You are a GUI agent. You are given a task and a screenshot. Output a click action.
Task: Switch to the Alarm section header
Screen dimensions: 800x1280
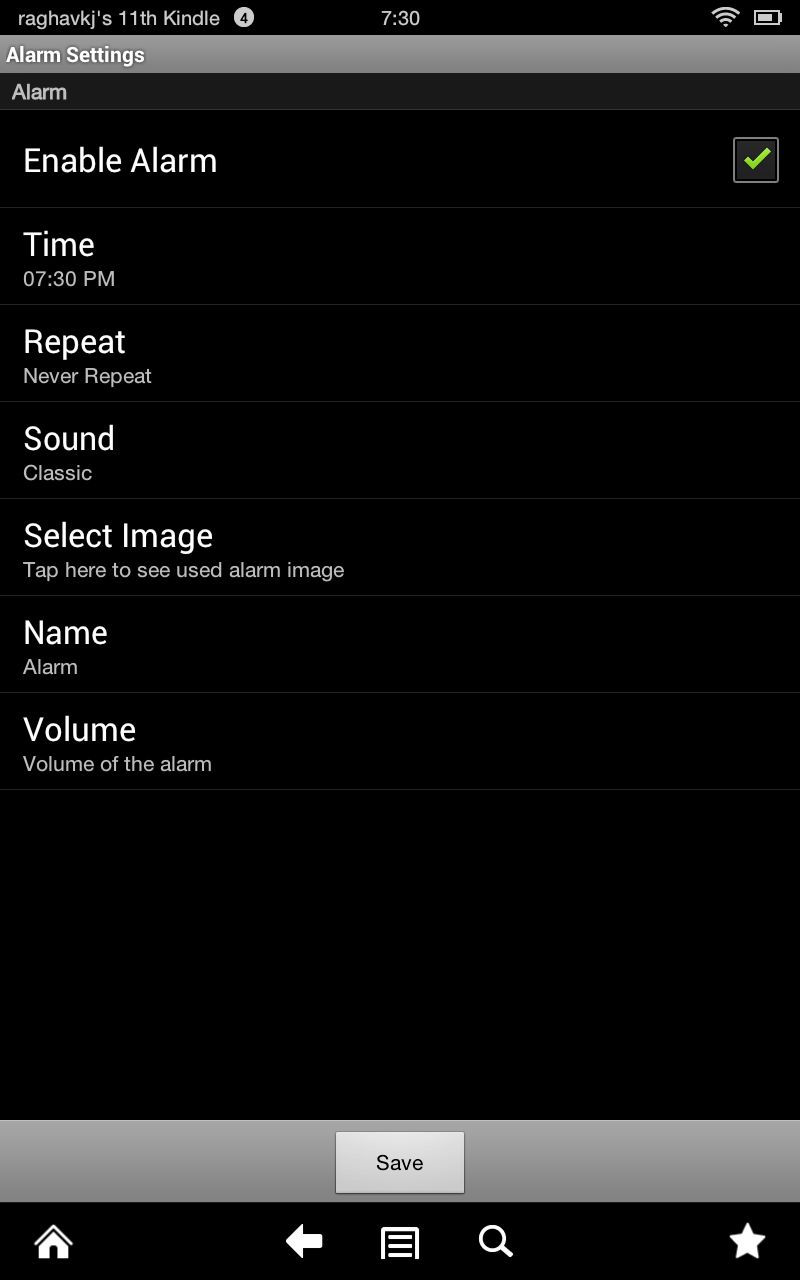click(400, 91)
